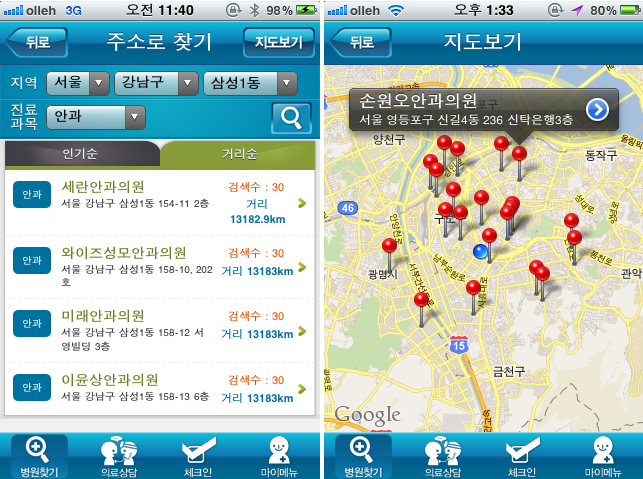Open the 강남구 district dropdown
Image resolution: width=643 pixels, height=479 pixels.
click(x=154, y=83)
